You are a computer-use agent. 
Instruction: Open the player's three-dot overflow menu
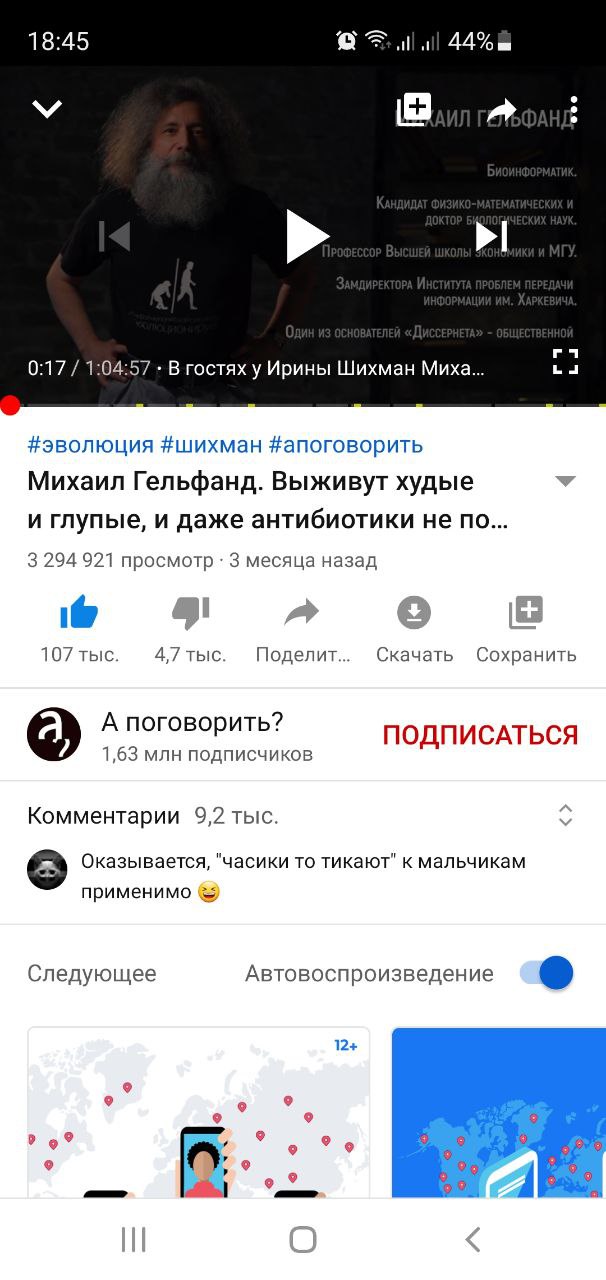pos(574,108)
